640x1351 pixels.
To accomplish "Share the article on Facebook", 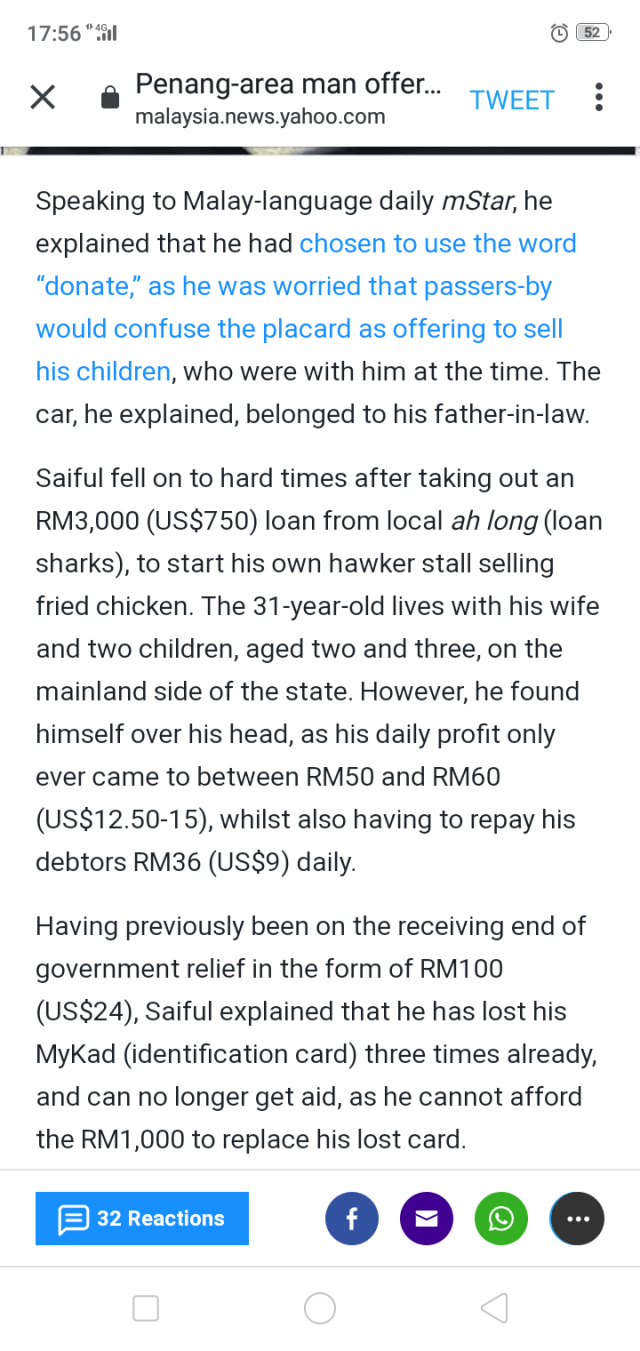I will point(352,1218).
